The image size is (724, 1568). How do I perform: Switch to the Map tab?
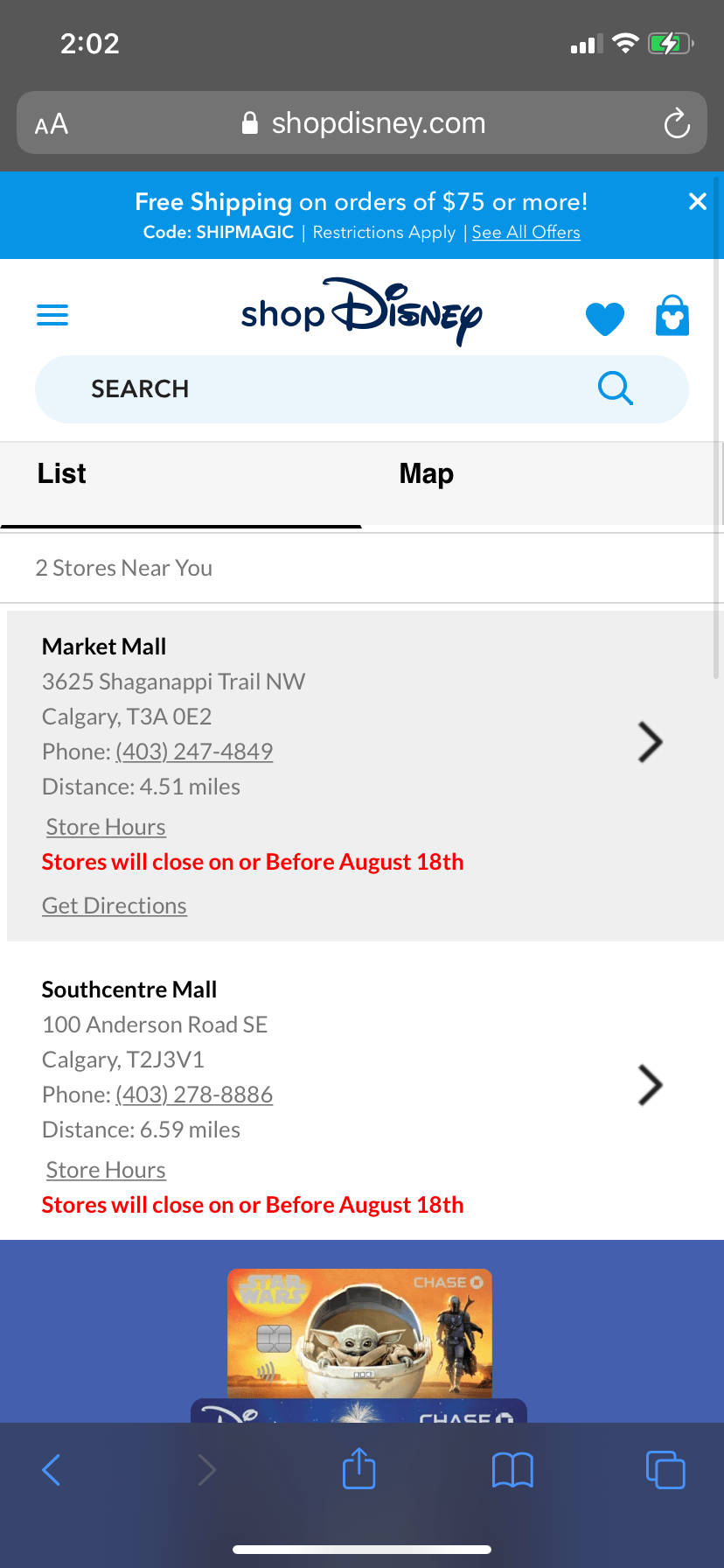coord(427,474)
